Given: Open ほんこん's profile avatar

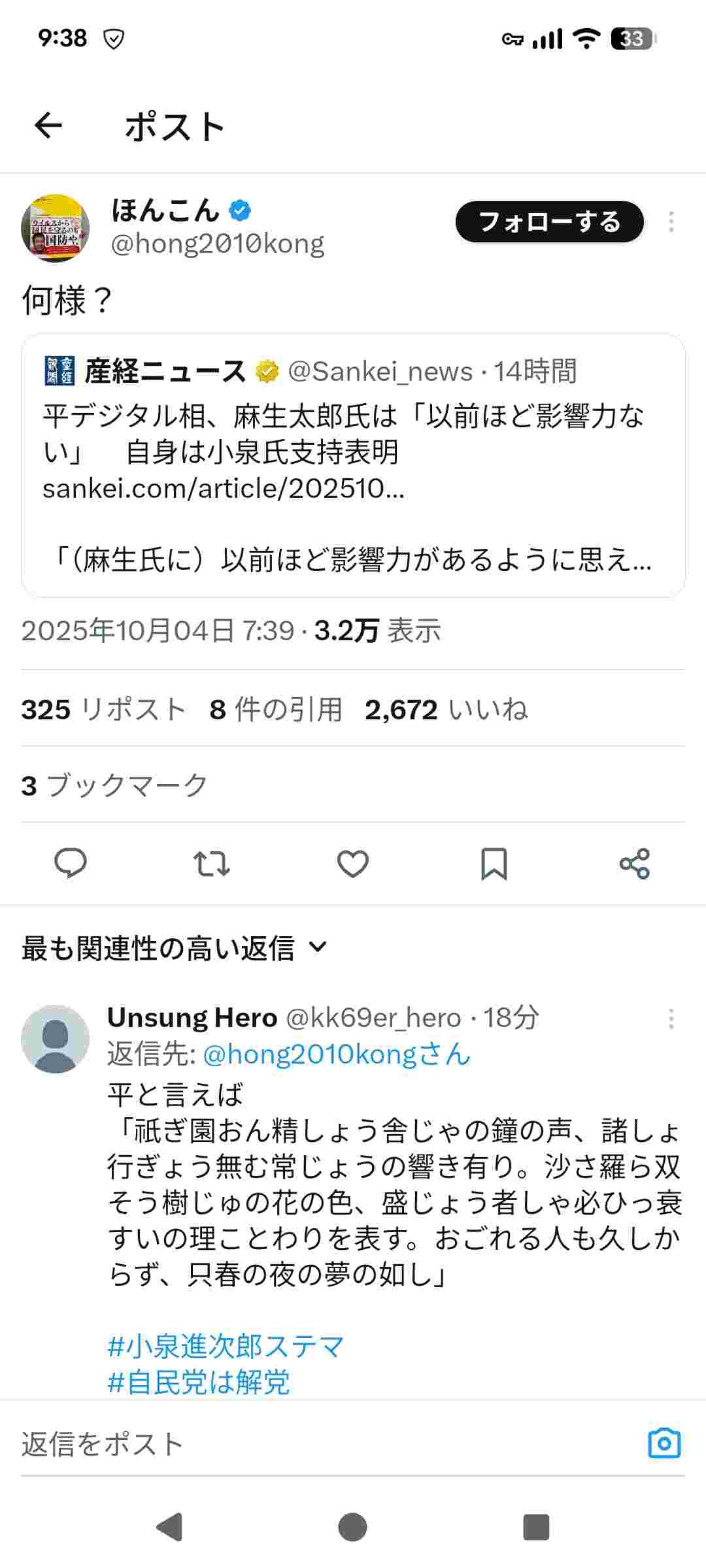Looking at the screenshot, I should click(56, 228).
